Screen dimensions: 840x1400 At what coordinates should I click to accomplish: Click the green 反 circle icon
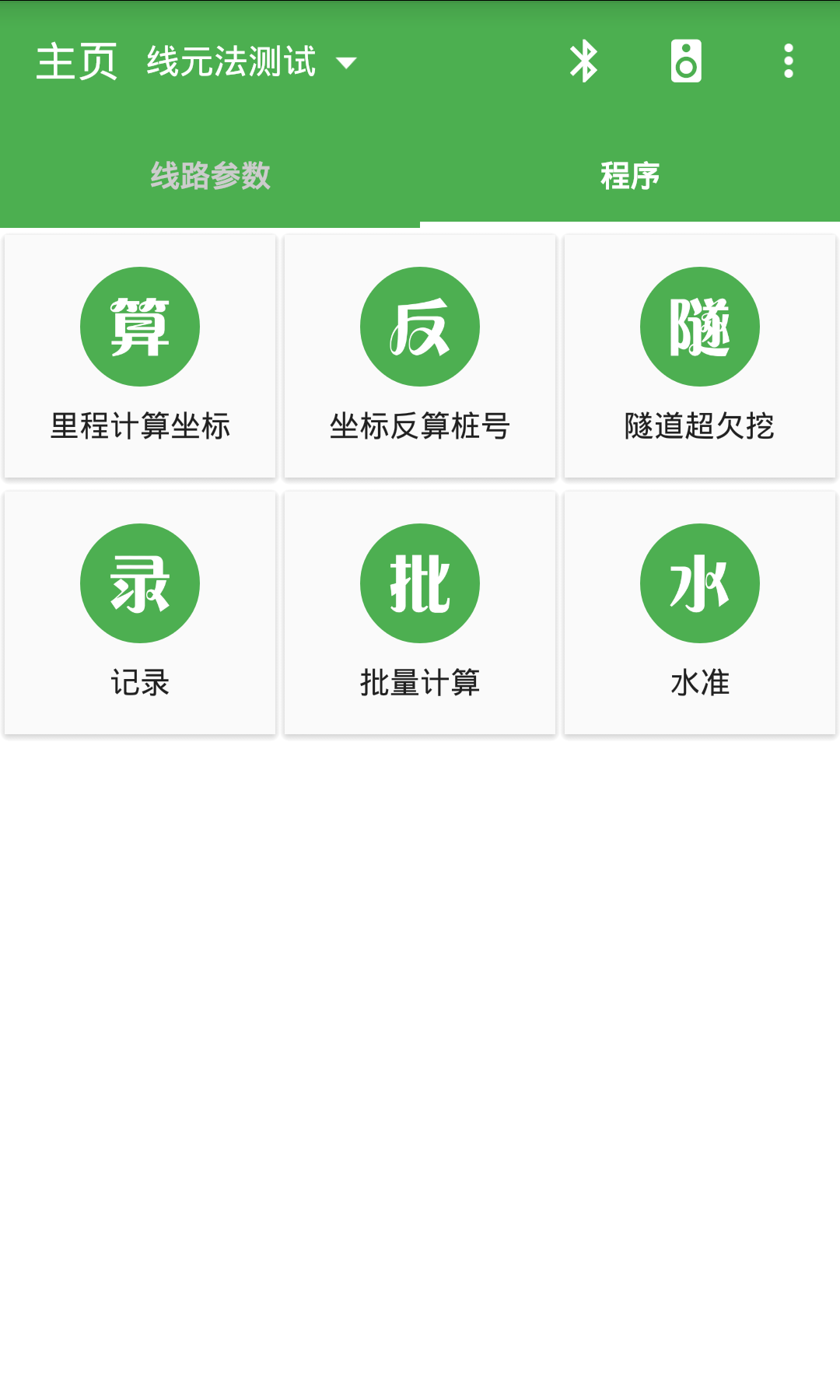(420, 326)
